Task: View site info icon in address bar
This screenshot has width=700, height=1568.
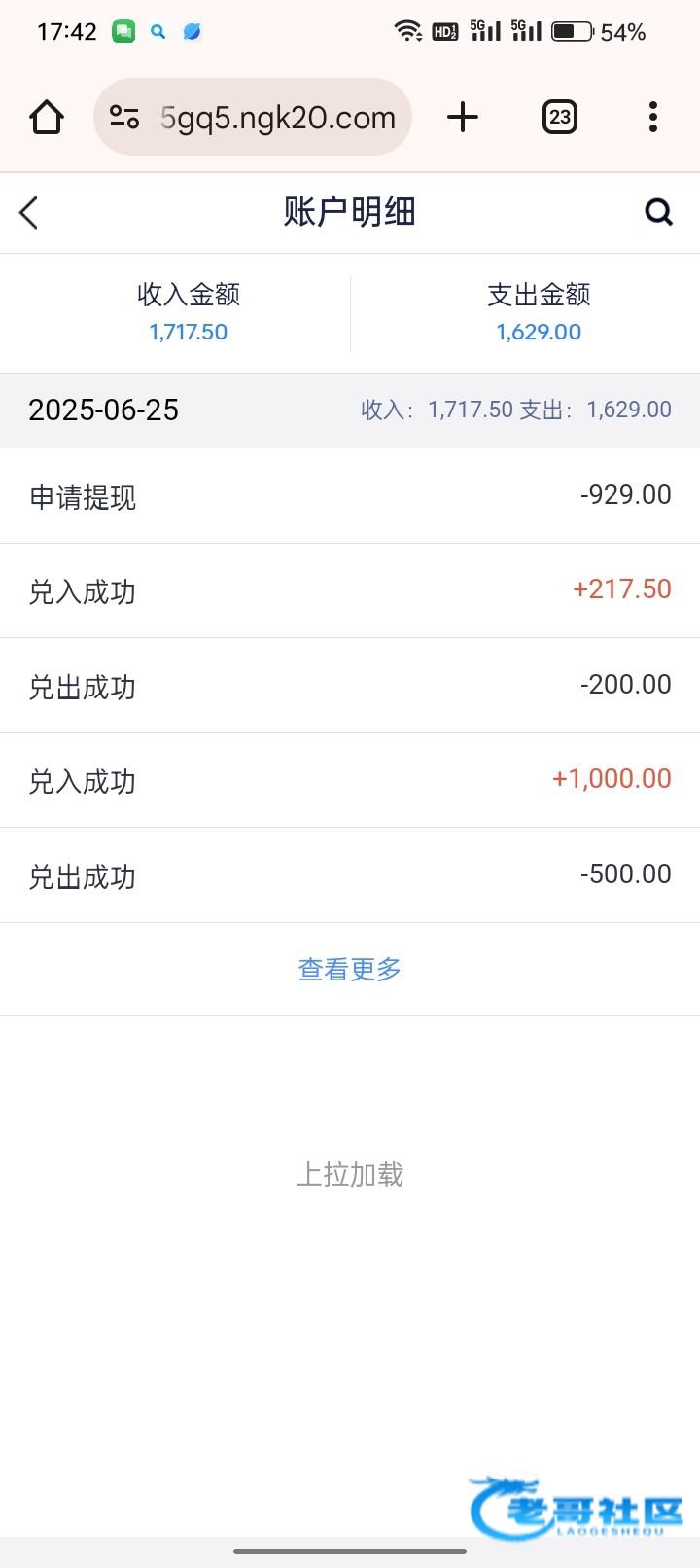Action: (x=124, y=118)
